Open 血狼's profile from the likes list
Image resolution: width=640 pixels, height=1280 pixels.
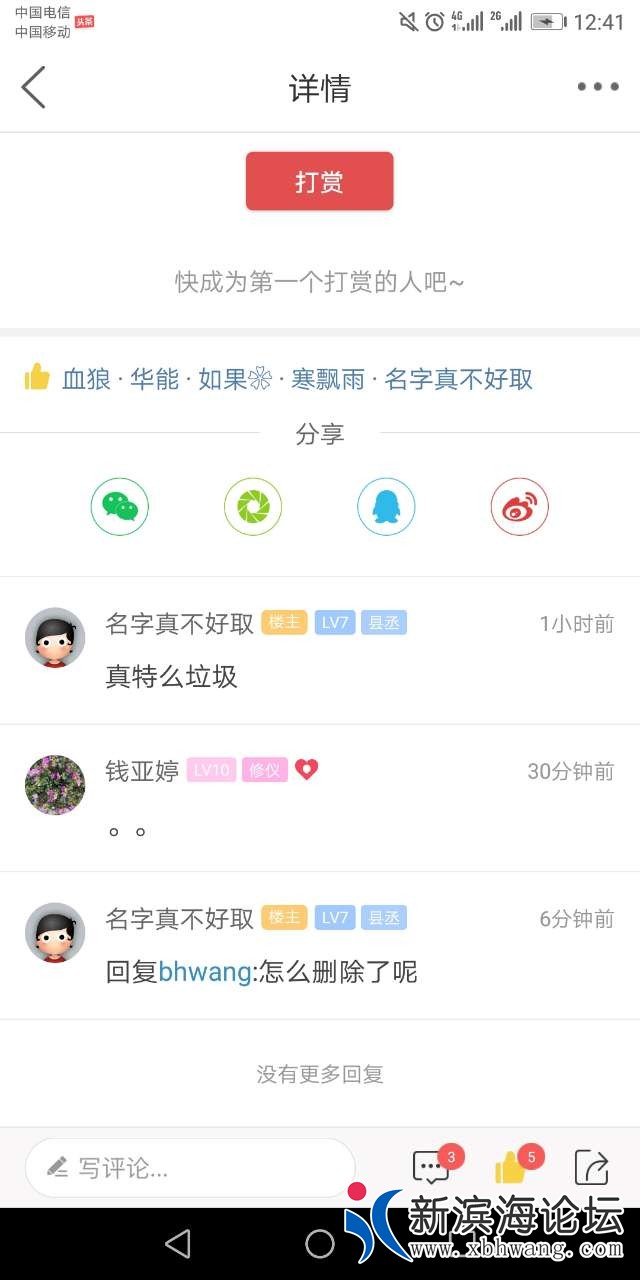click(86, 379)
